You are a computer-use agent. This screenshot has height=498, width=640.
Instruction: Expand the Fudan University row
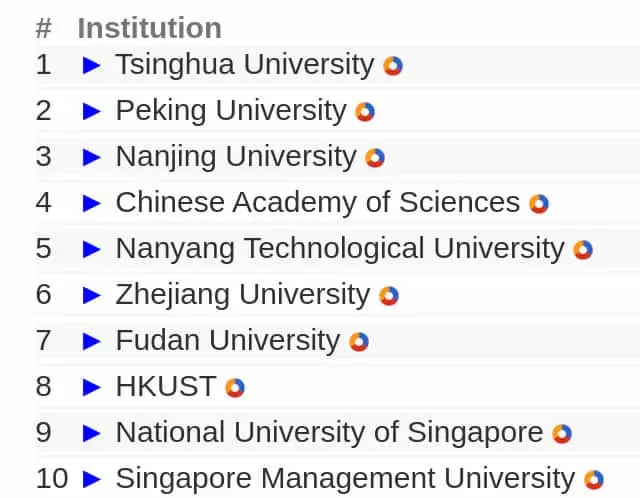[92, 342]
